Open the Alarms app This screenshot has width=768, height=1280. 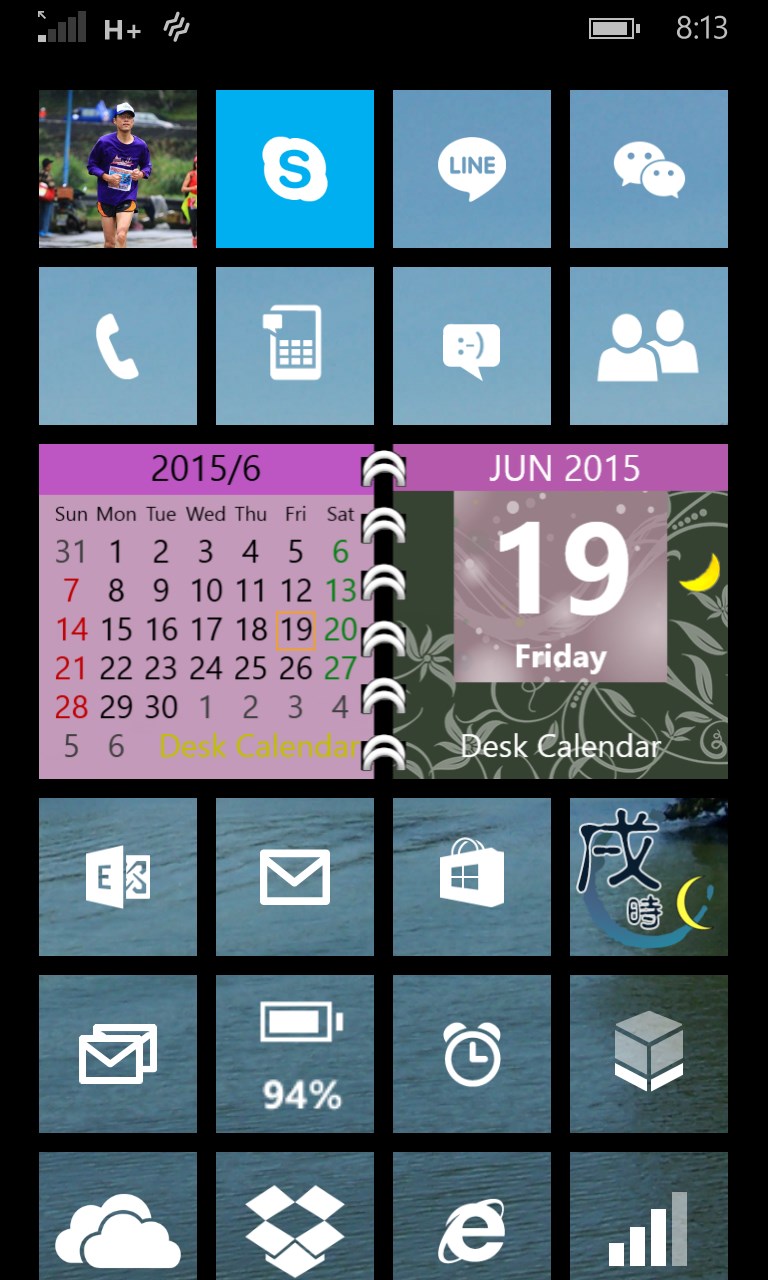471,1052
